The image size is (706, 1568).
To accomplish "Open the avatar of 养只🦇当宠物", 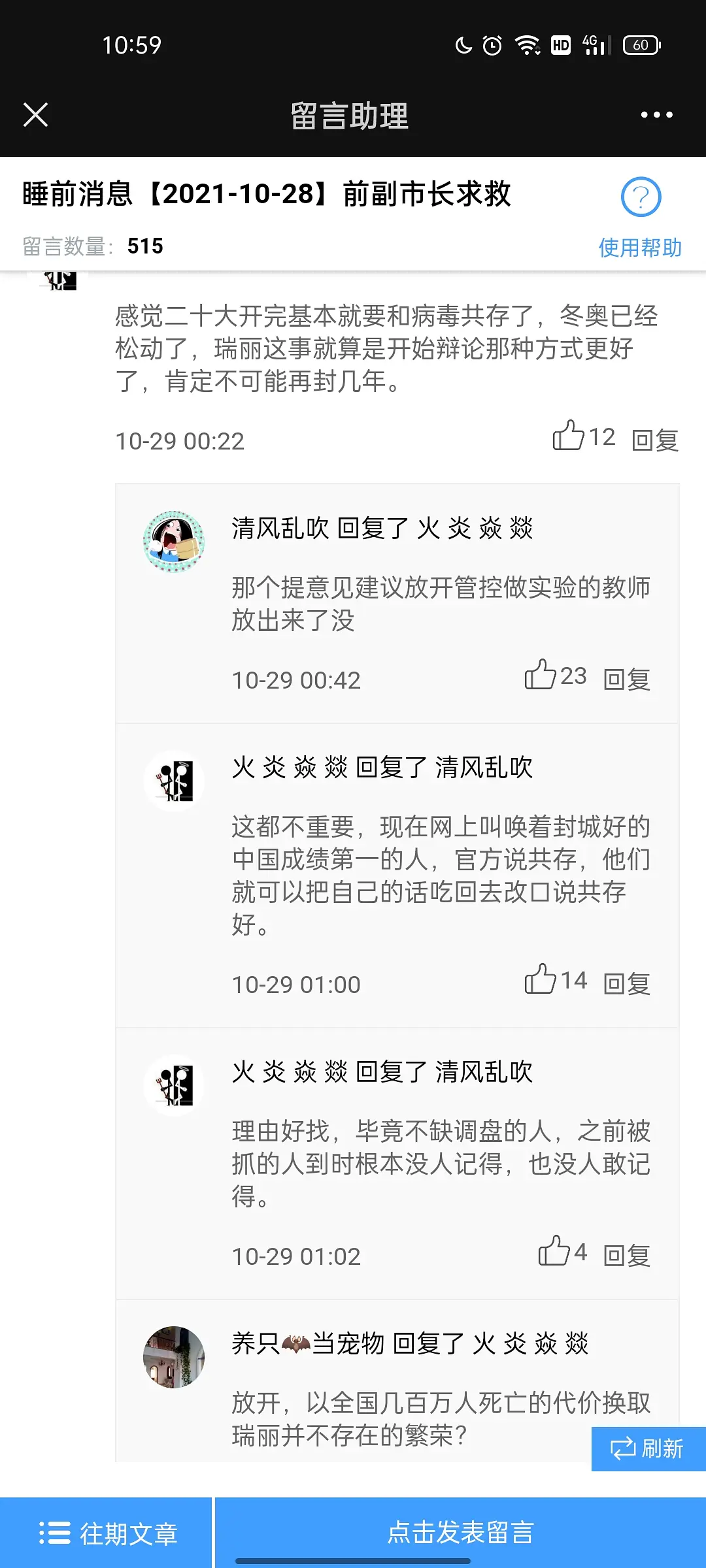I will pyautogui.click(x=174, y=1357).
